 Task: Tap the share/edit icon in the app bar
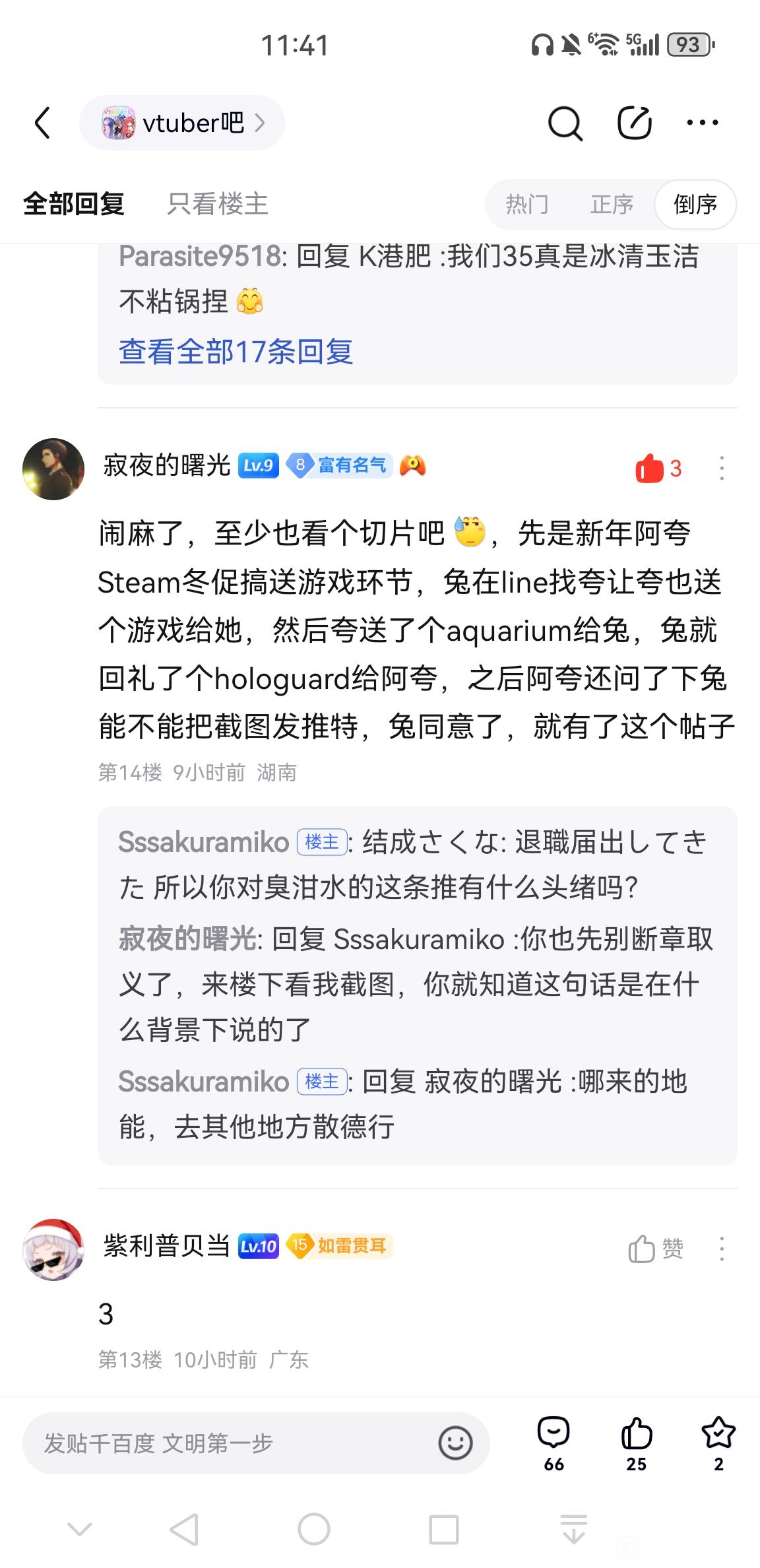pyautogui.click(x=635, y=123)
